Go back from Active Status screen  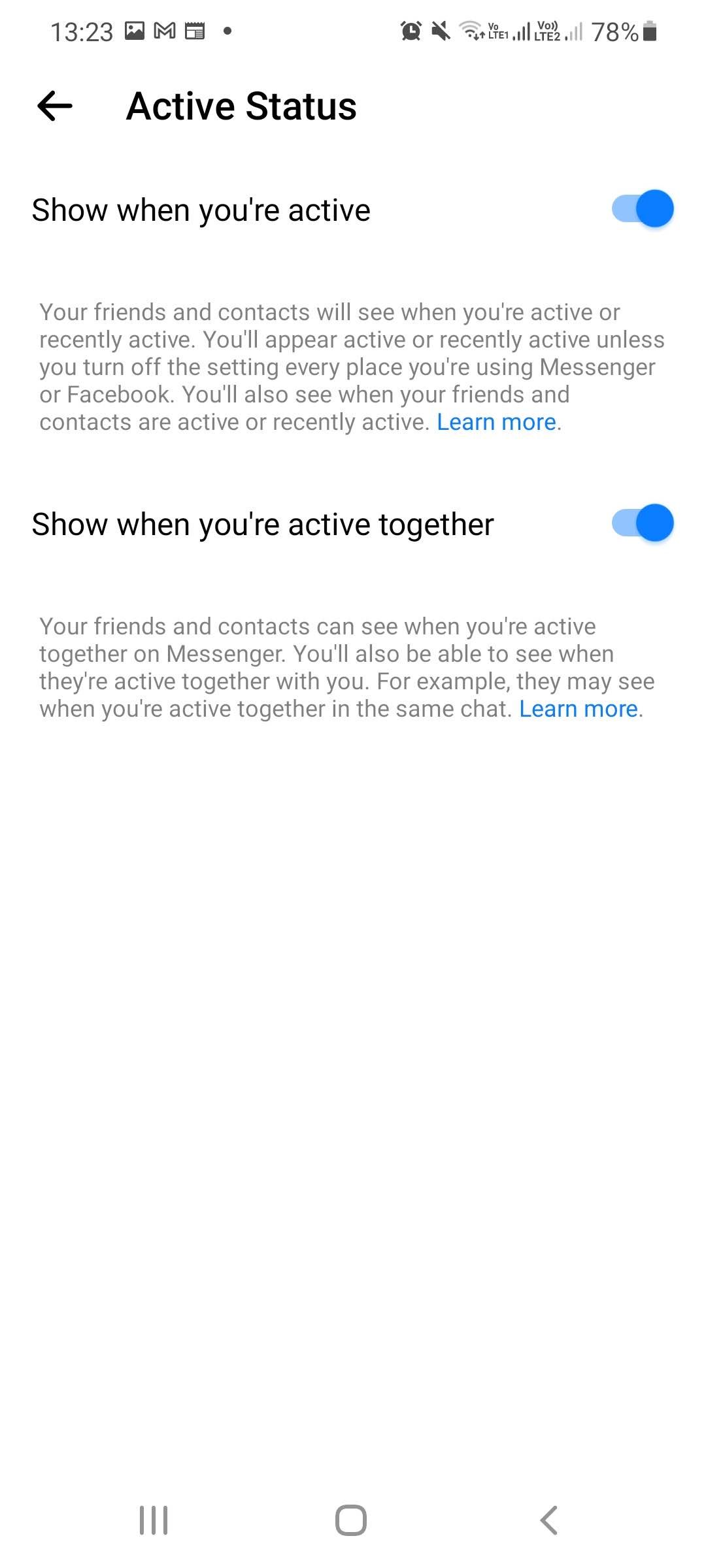coord(55,106)
